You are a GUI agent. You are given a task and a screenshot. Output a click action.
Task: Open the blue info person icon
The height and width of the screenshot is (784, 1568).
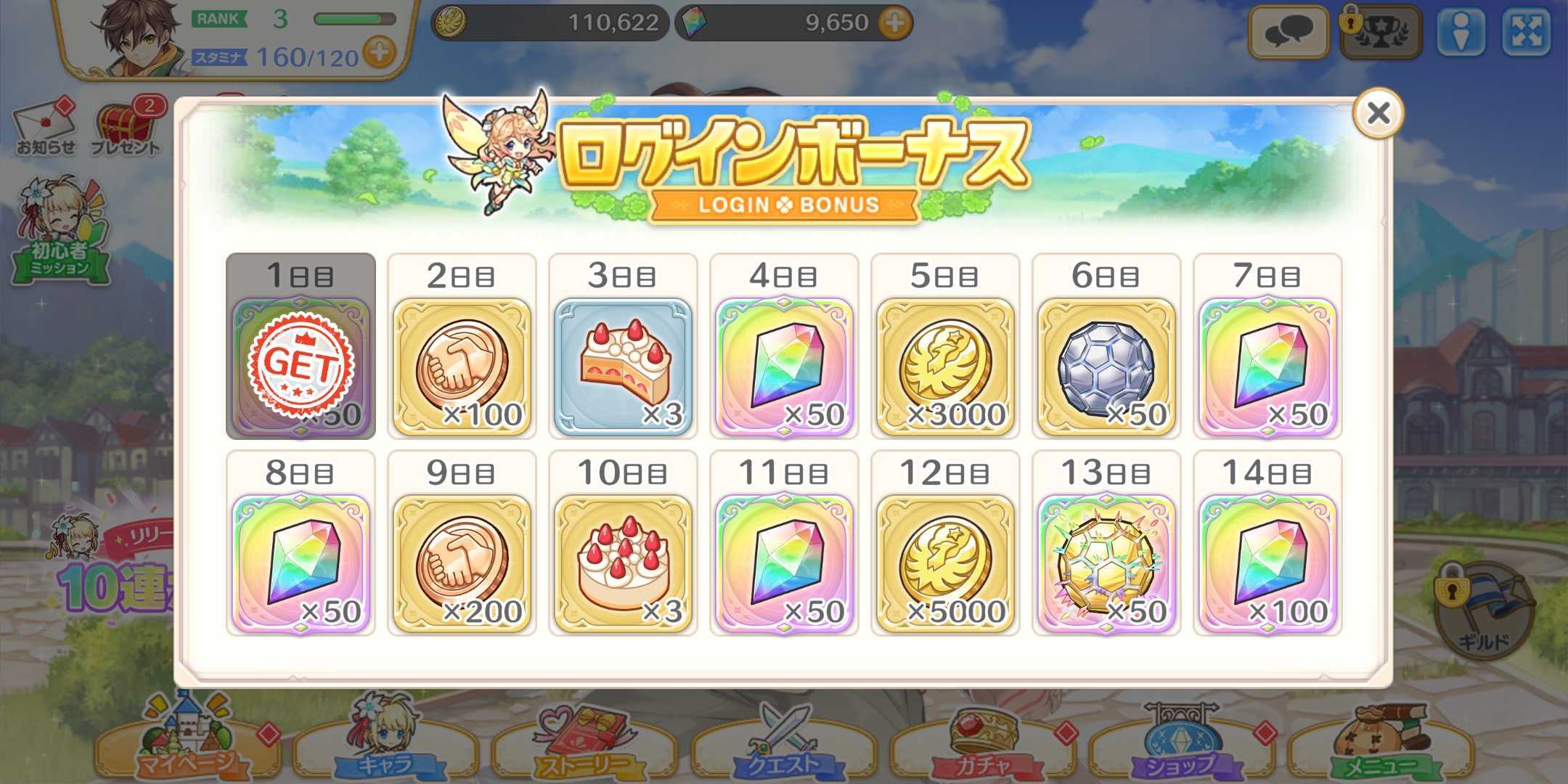(x=1461, y=33)
